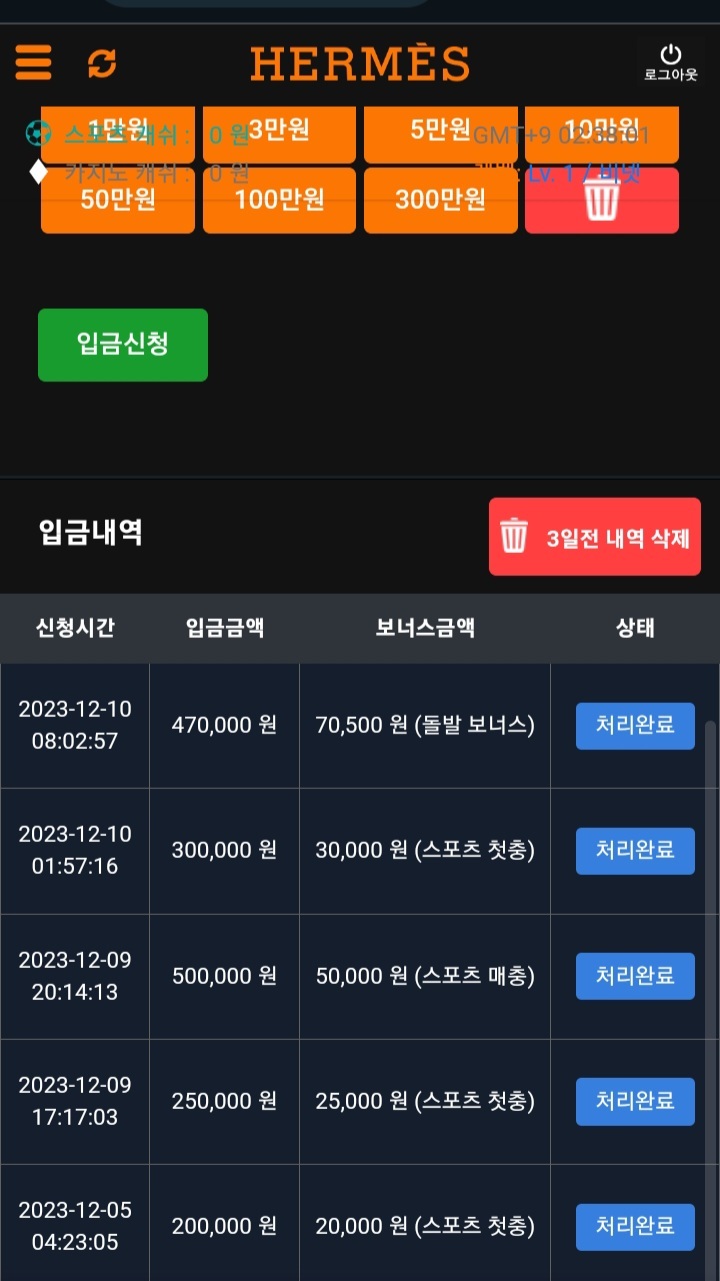The image size is (720, 1281).
Task: Delete history with 3일전 내역 삭제
Action: click(x=595, y=537)
